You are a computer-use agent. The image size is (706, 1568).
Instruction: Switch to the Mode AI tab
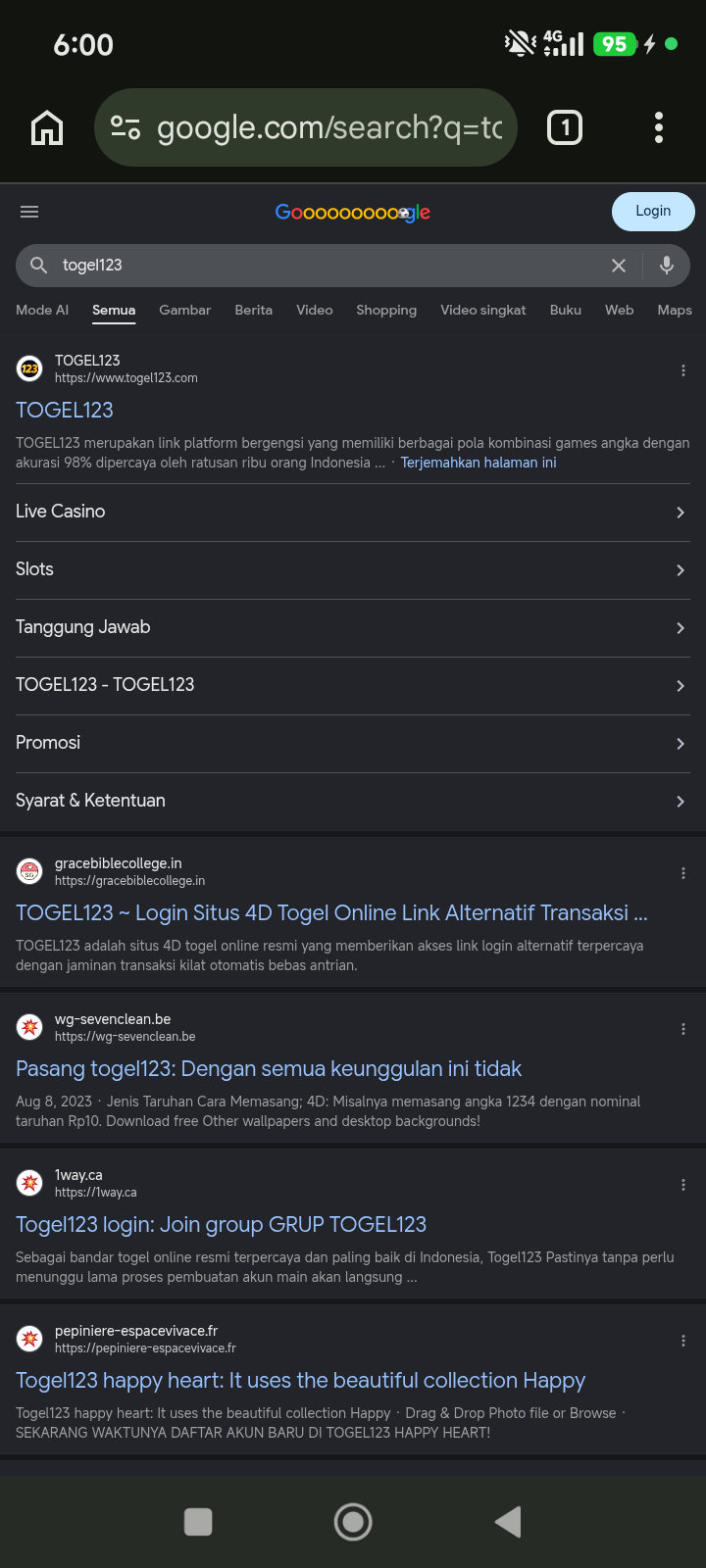pos(42,310)
